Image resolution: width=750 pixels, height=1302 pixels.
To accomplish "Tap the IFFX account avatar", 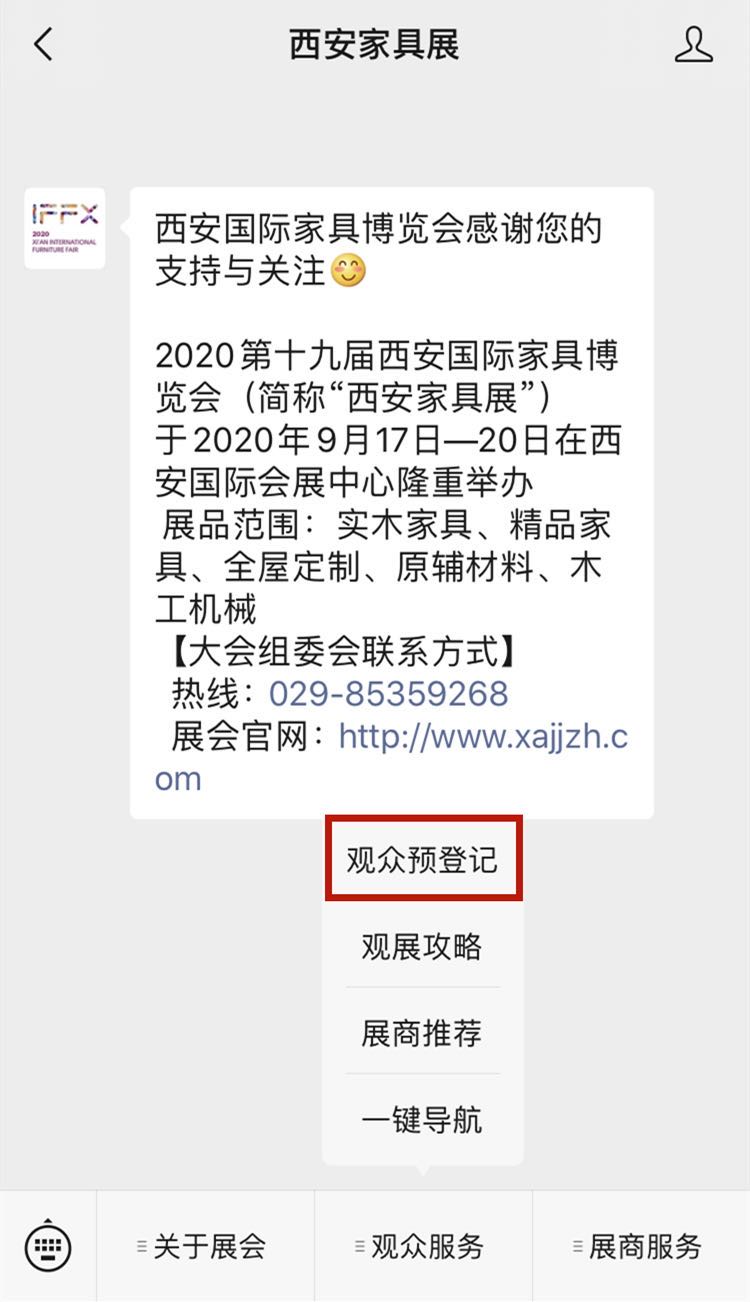I will tap(65, 228).
